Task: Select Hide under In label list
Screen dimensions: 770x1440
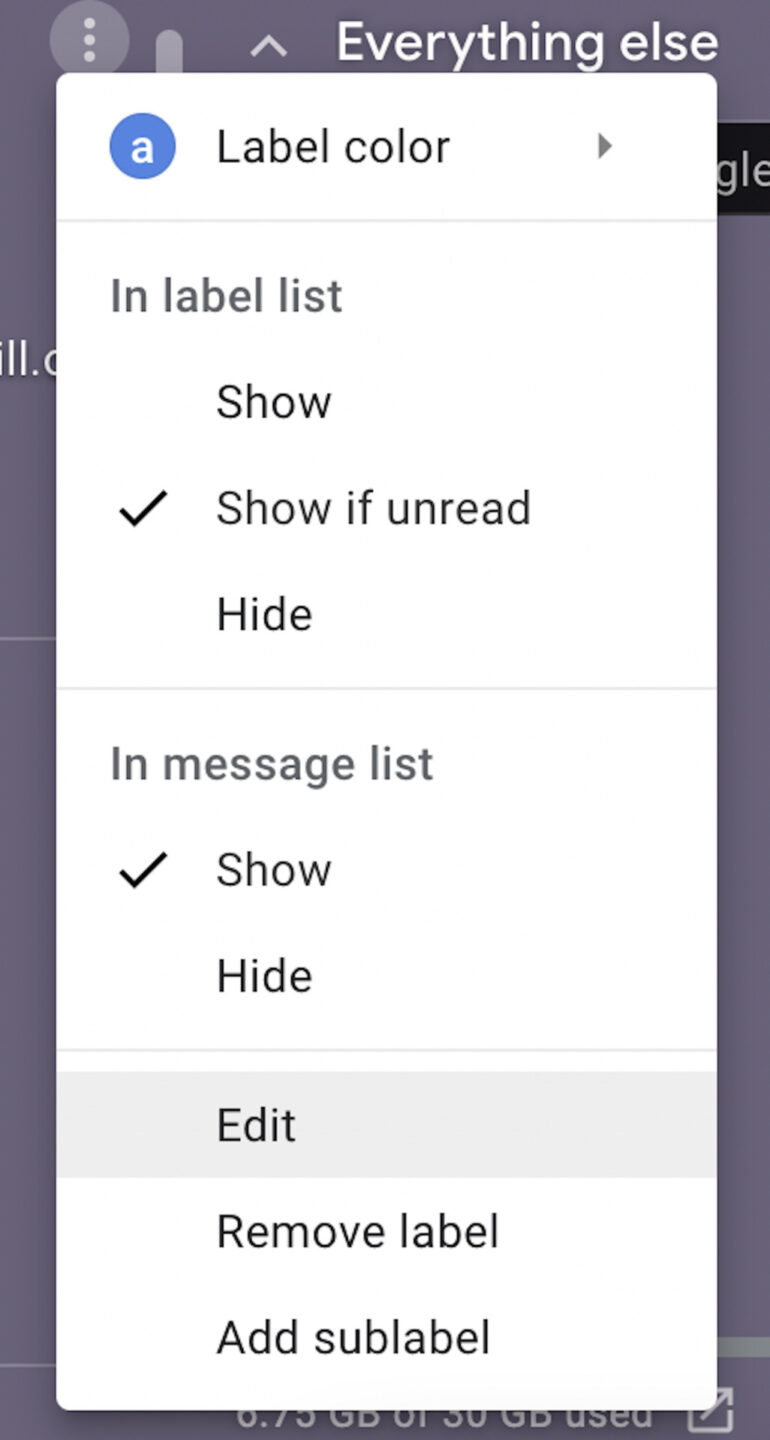Action: coord(263,614)
